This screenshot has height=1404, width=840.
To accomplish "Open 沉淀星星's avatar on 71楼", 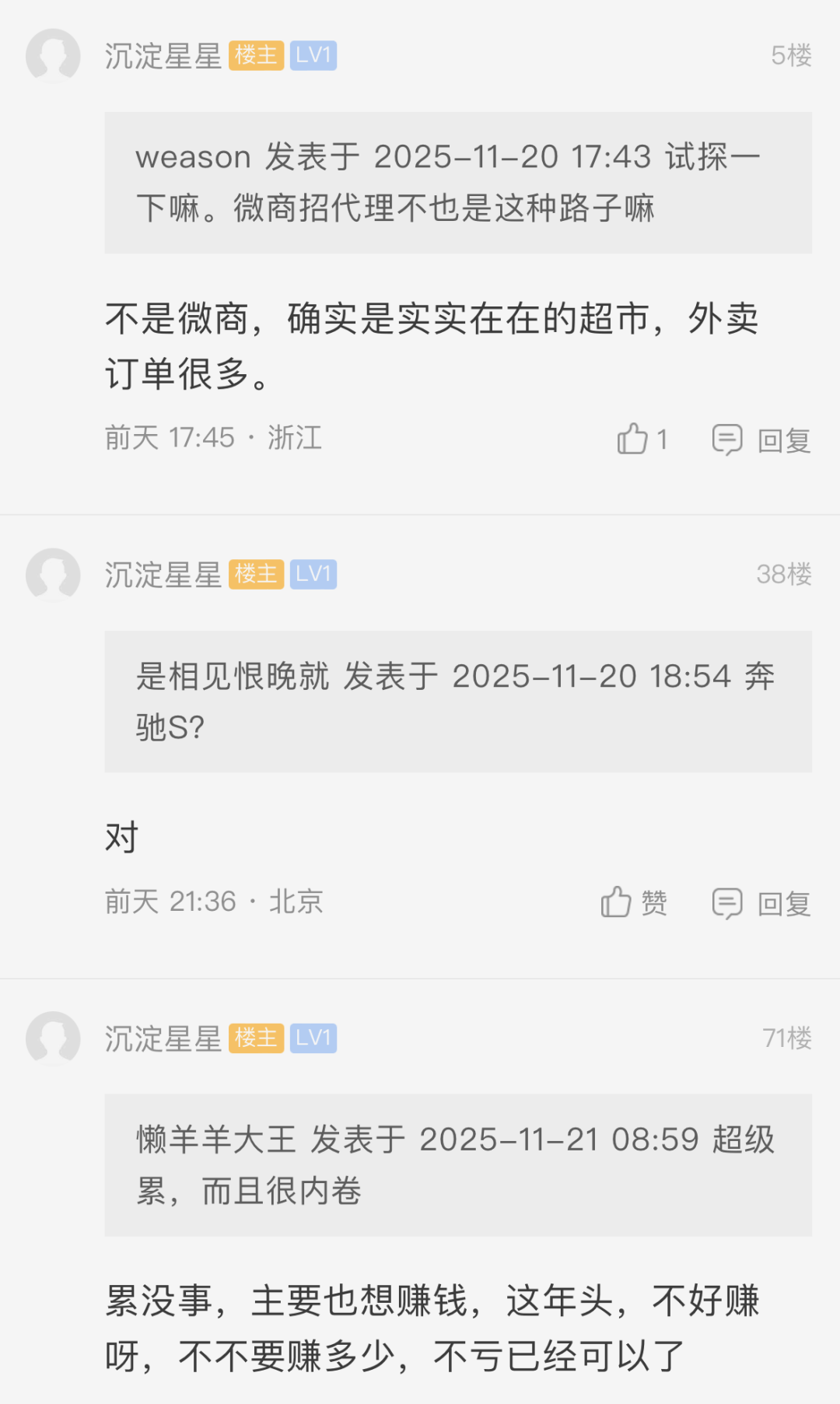I will click(x=53, y=1038).
